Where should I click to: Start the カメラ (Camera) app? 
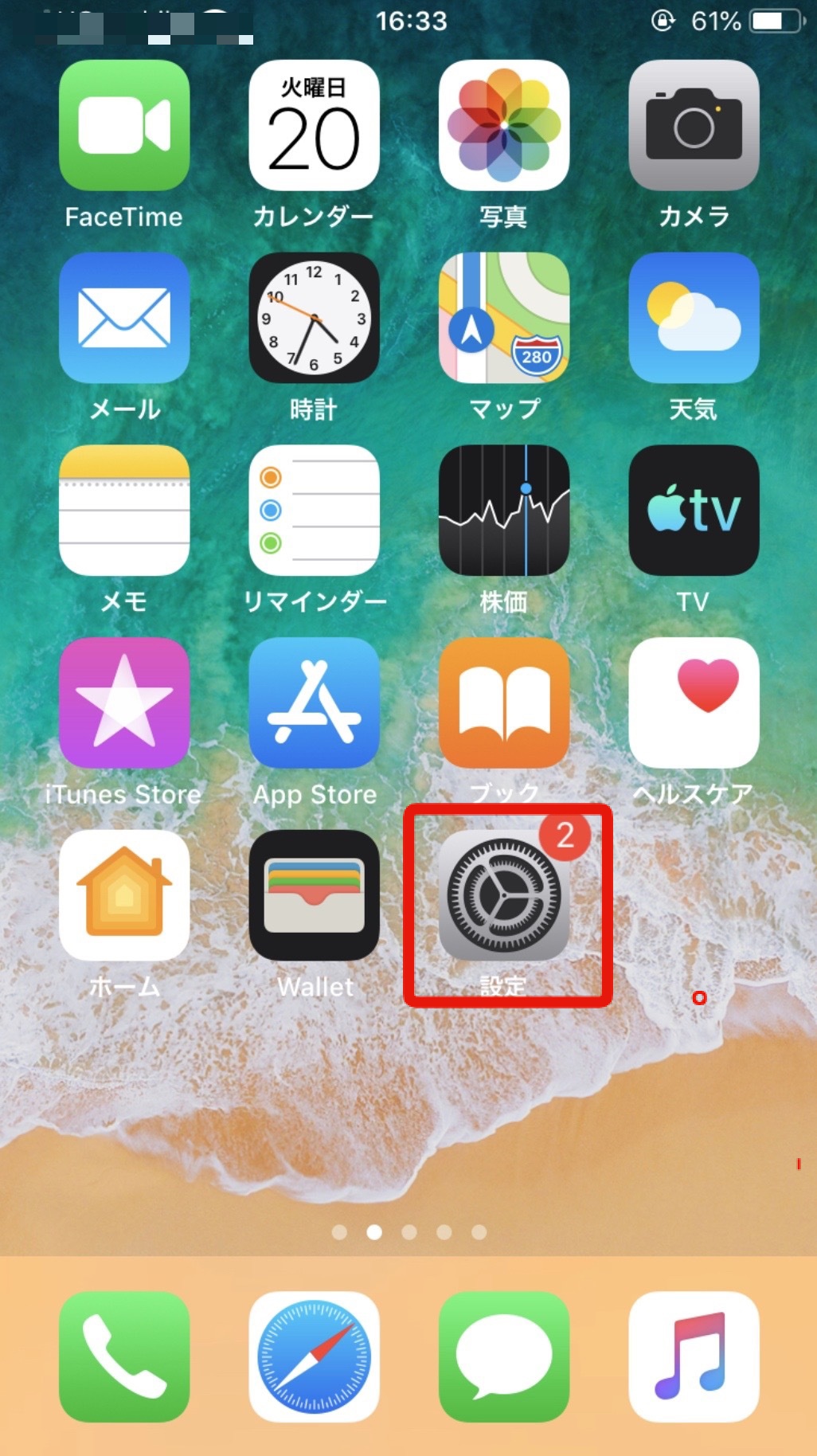[x=693, y=127]
